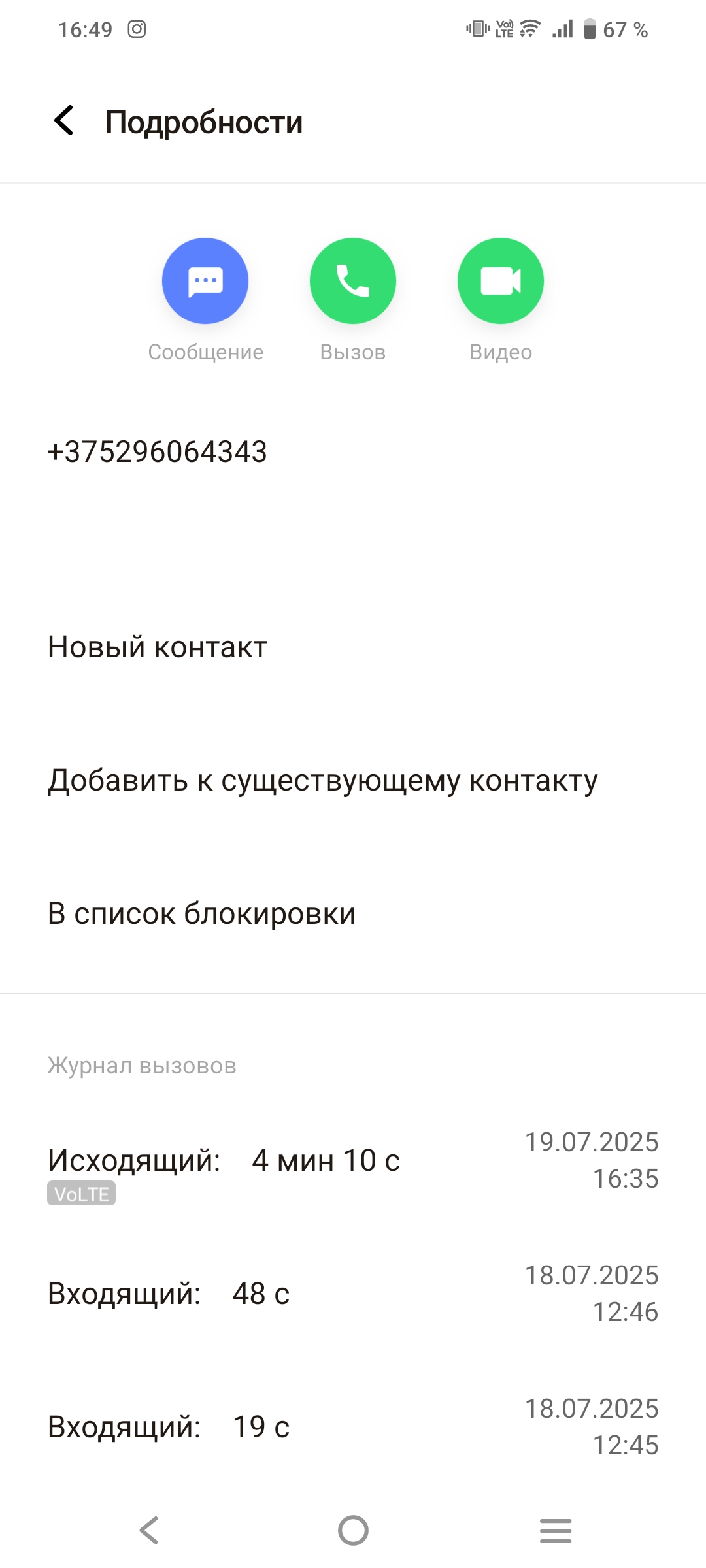This screenshot has width=706, height=1568.
Task: Open recent apps from the navigation bar
Action: (x=556, y=1530)
